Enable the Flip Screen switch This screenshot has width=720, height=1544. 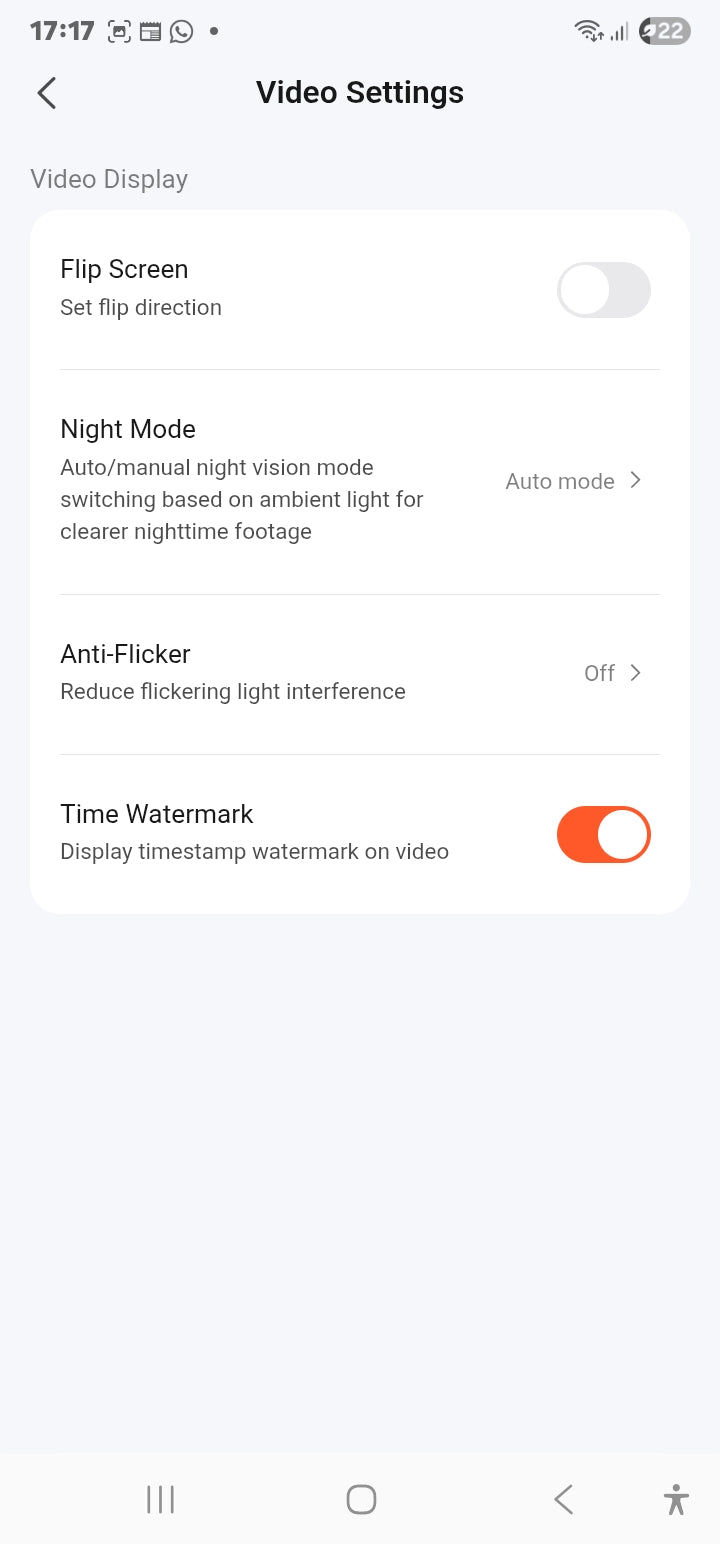[x=603, y=290]
